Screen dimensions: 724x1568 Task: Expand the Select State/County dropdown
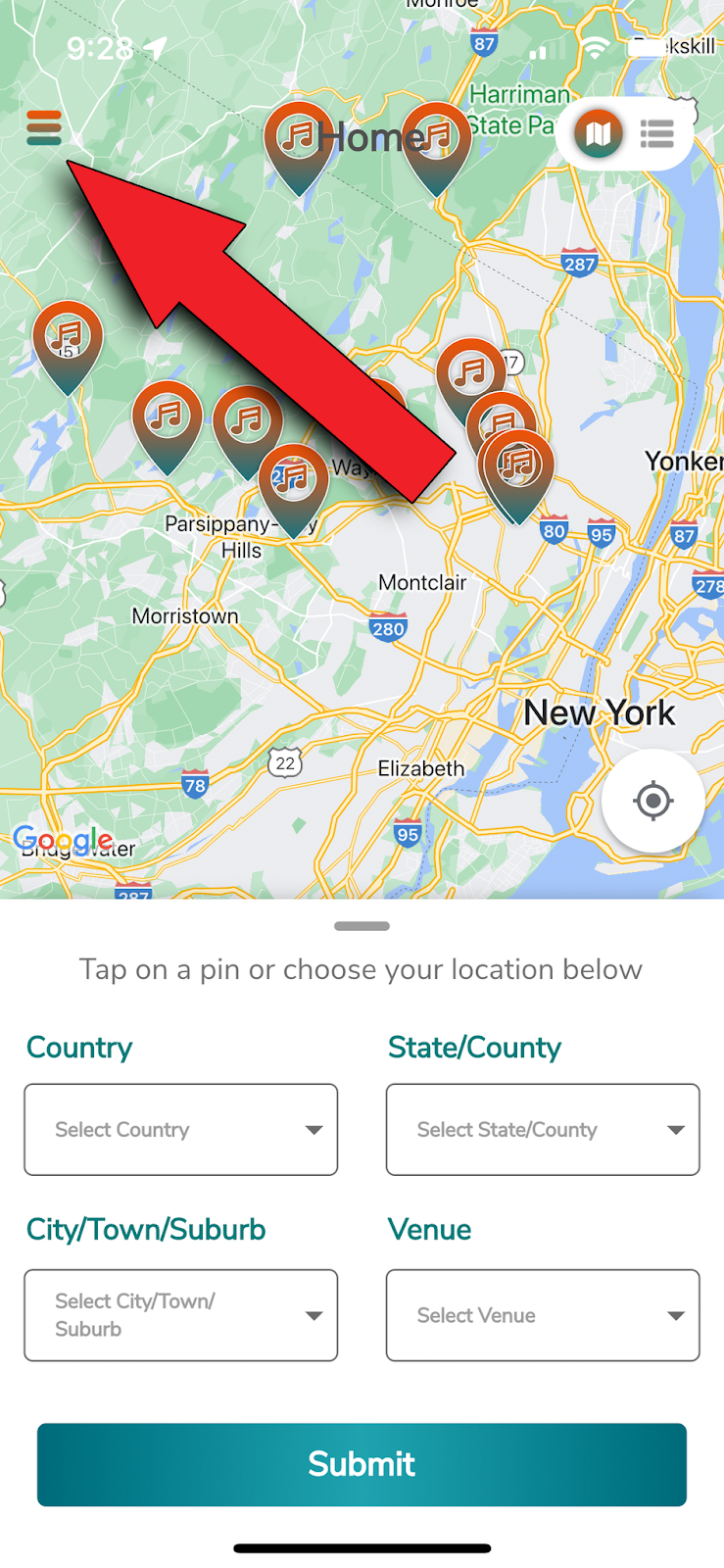click(x=543, y=1129)
